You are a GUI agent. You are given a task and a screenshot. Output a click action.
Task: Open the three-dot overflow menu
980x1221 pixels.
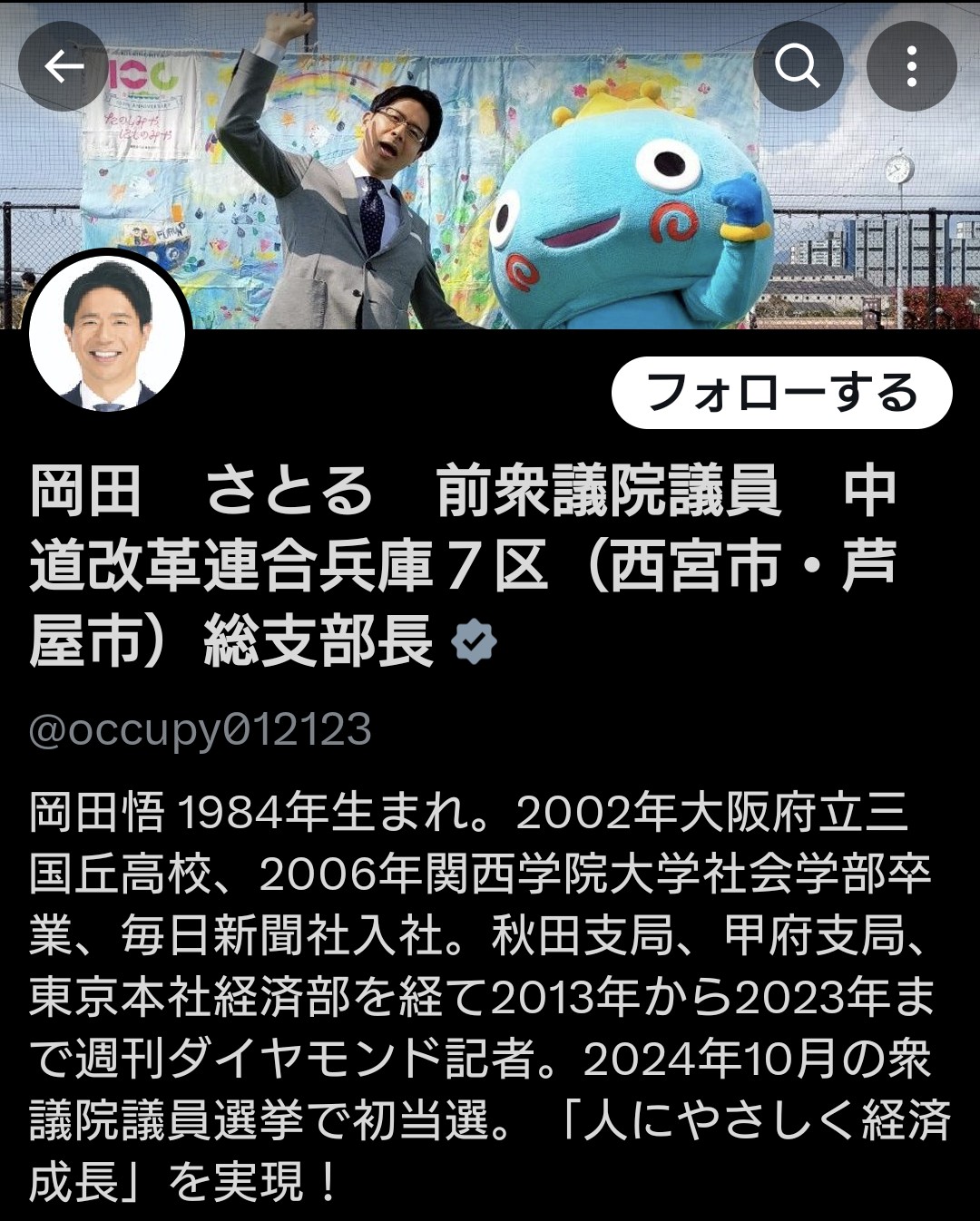tap(911, 66)
